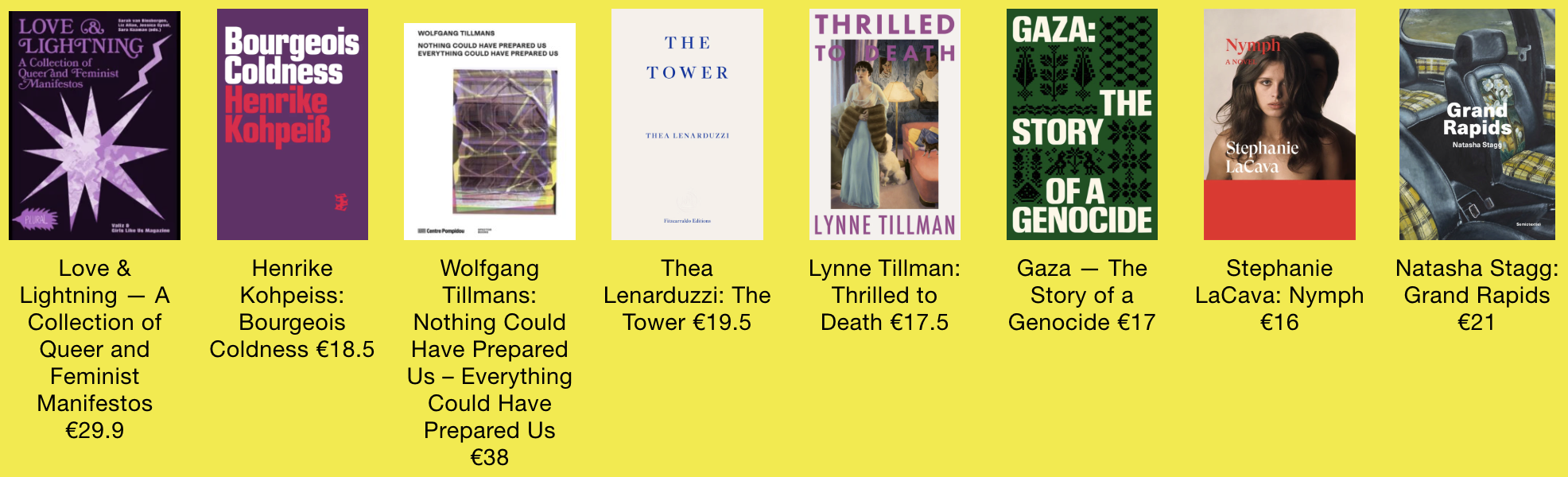Open the Love & Lightning book
1568x477 pixels.
click(x=95, y=125)
